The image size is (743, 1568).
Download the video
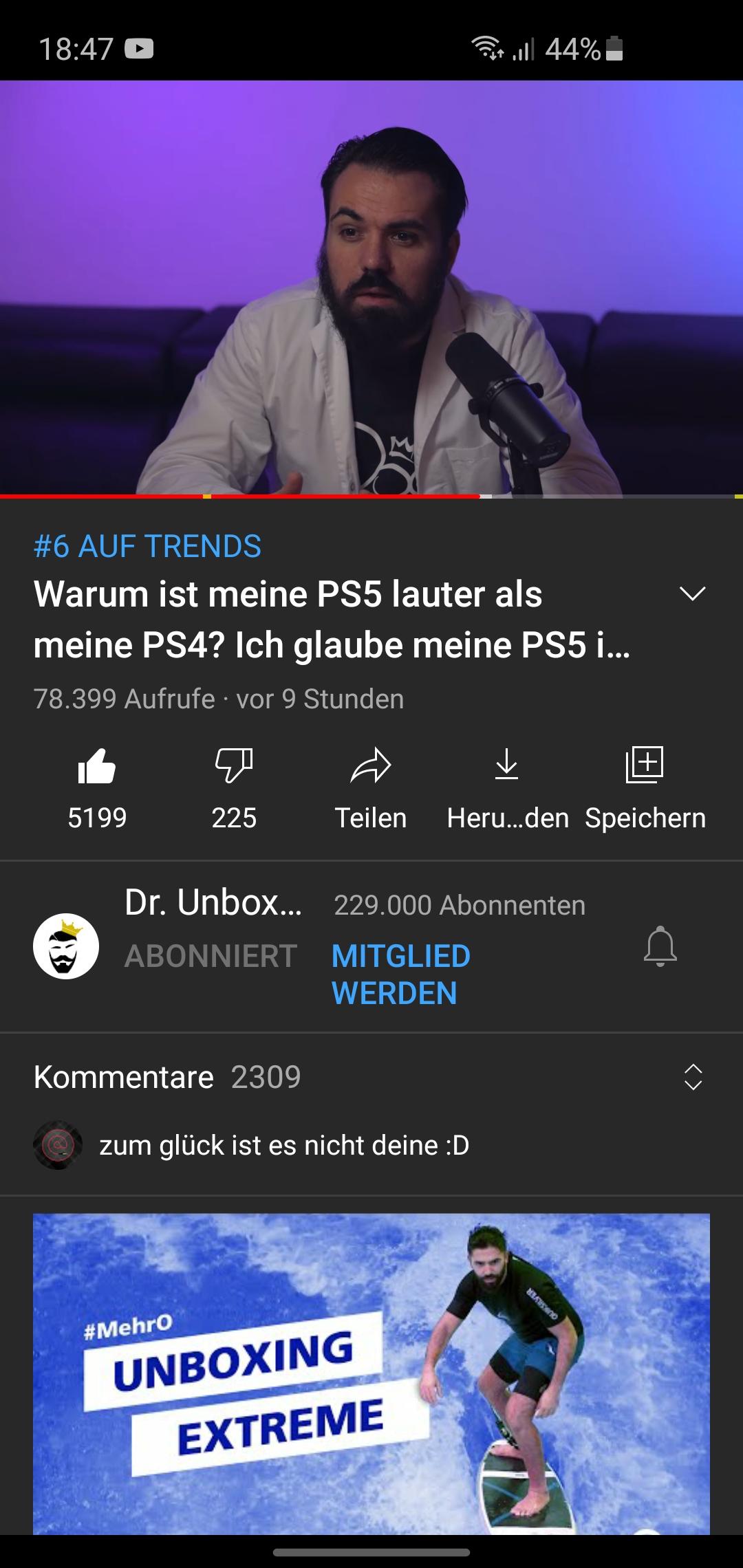coord(508,789)
